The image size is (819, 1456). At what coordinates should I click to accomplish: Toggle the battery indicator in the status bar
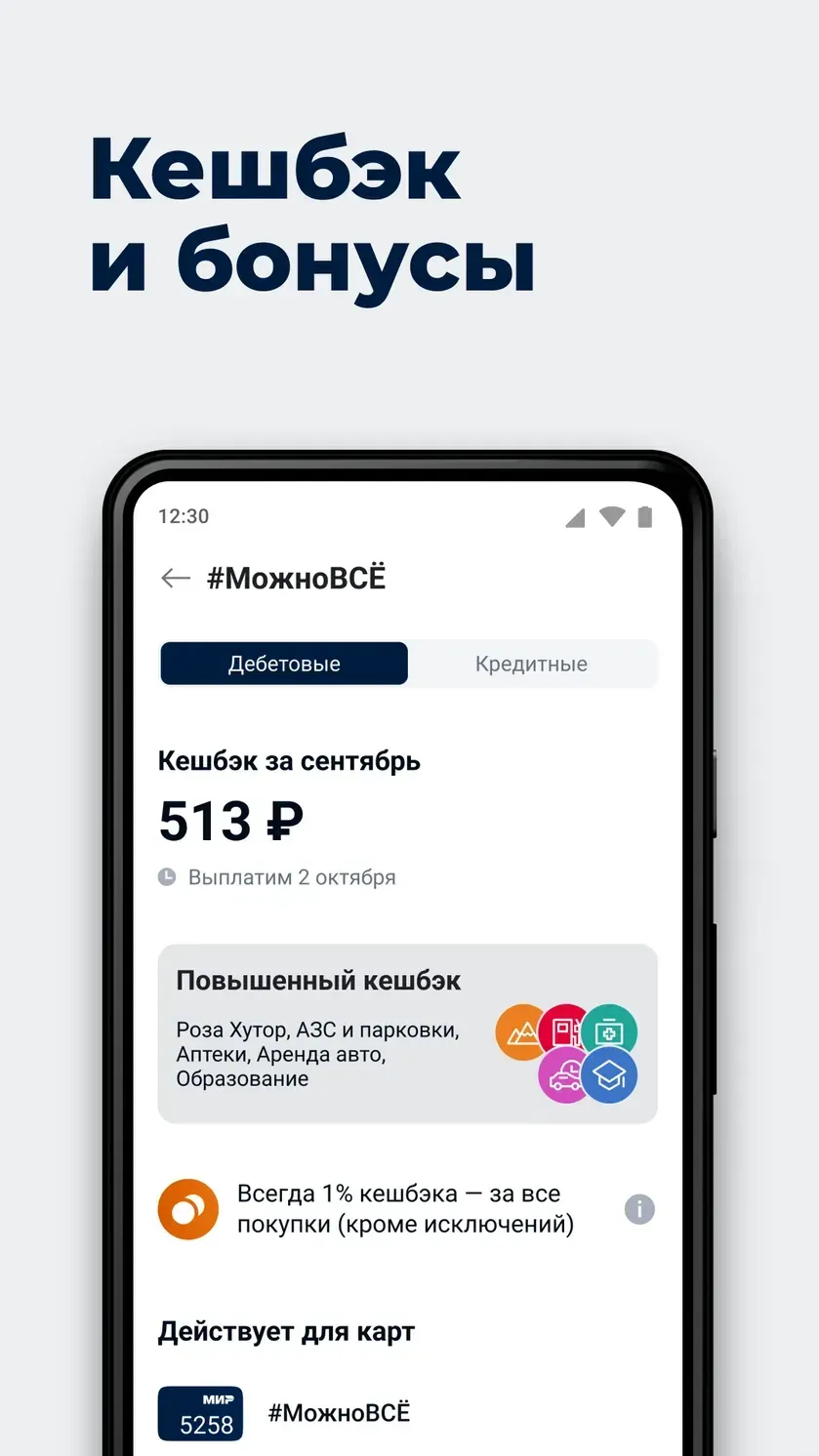click(645, 517)
